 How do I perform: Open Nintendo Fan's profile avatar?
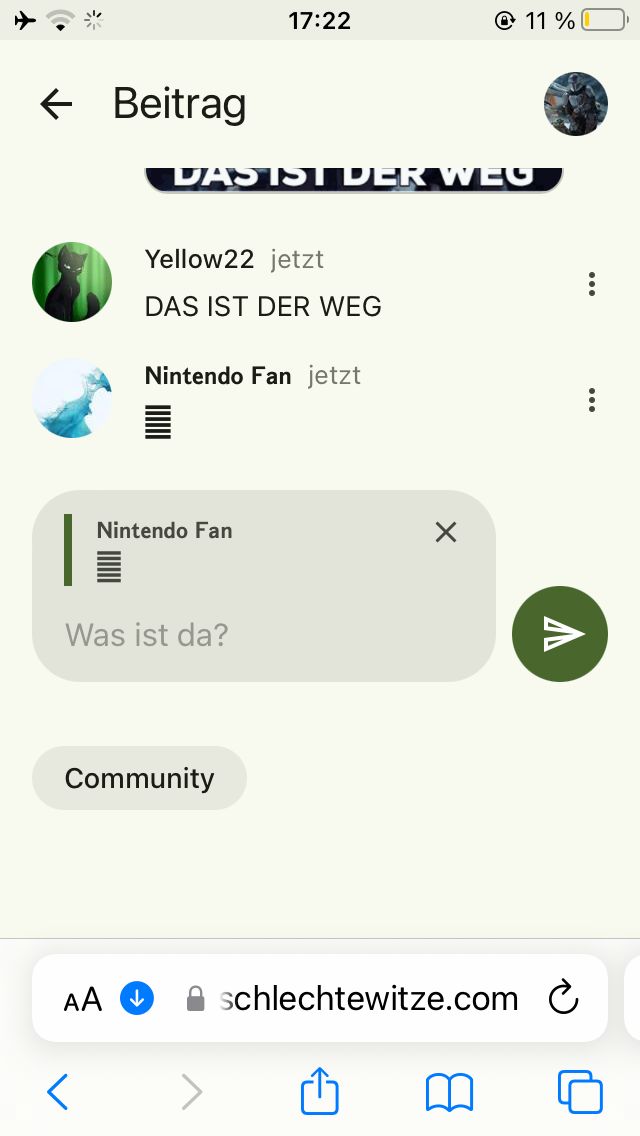[72, 398]
